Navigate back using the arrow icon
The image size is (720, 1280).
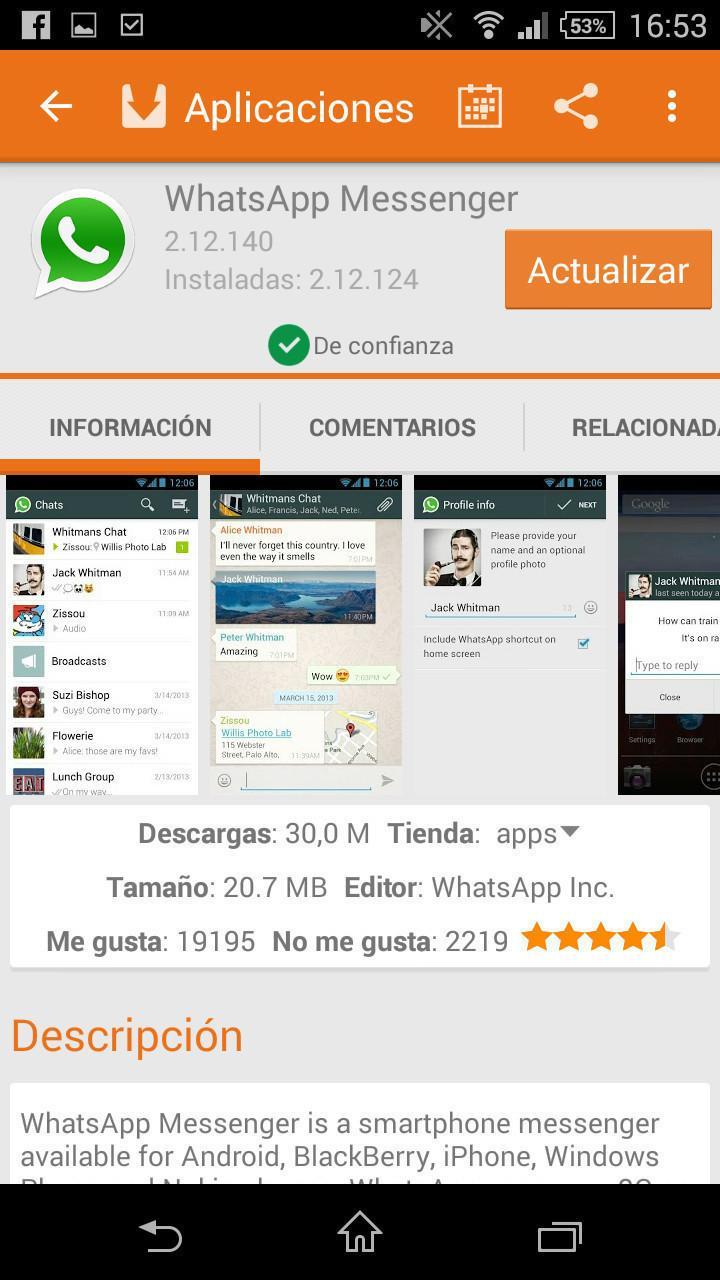click(55, 105)
